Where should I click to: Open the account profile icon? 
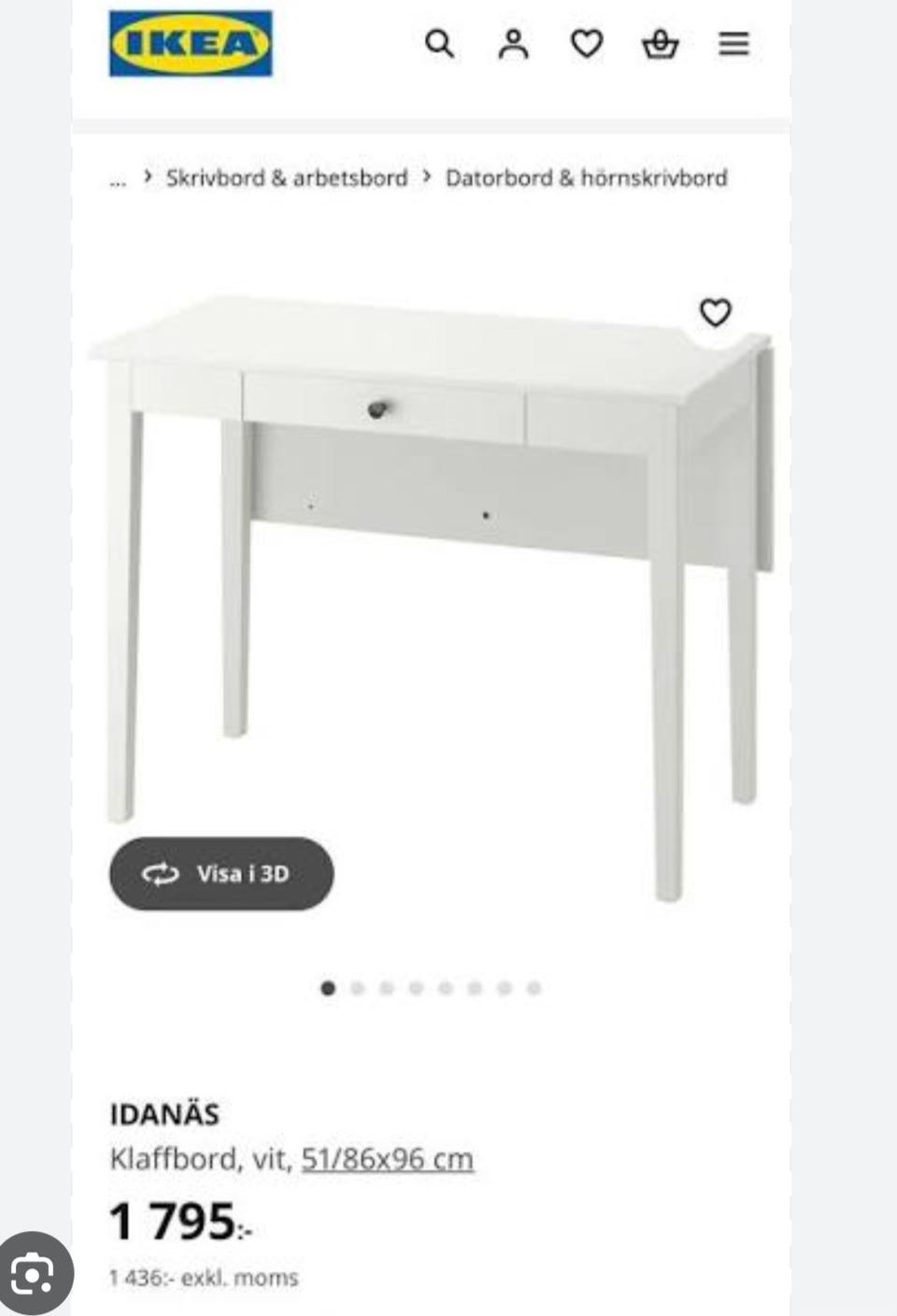coord(513,44)
